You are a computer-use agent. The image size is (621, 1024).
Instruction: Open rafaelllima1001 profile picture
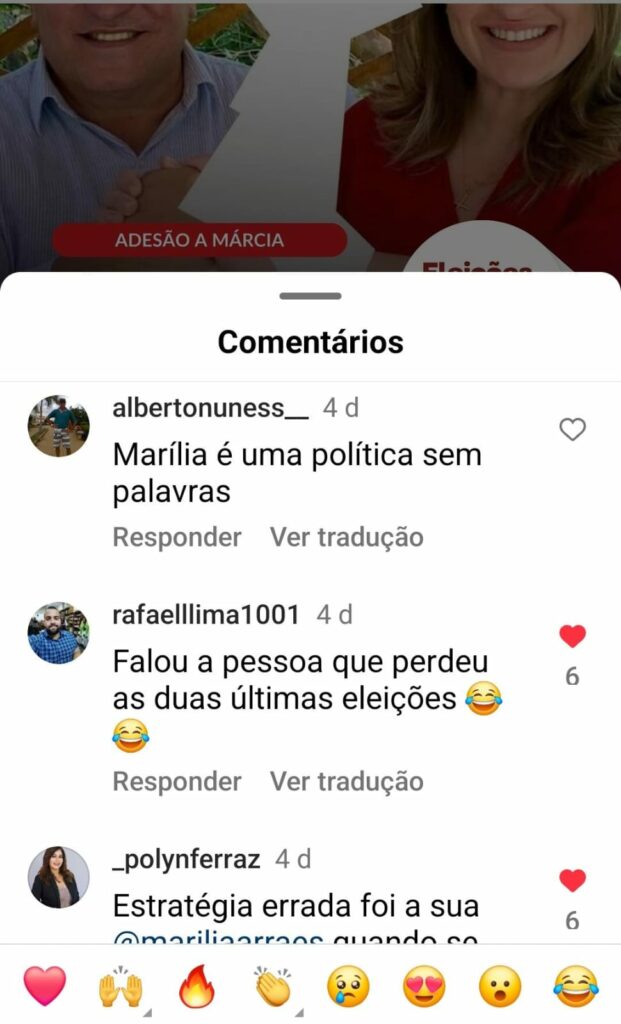point(59,633)
